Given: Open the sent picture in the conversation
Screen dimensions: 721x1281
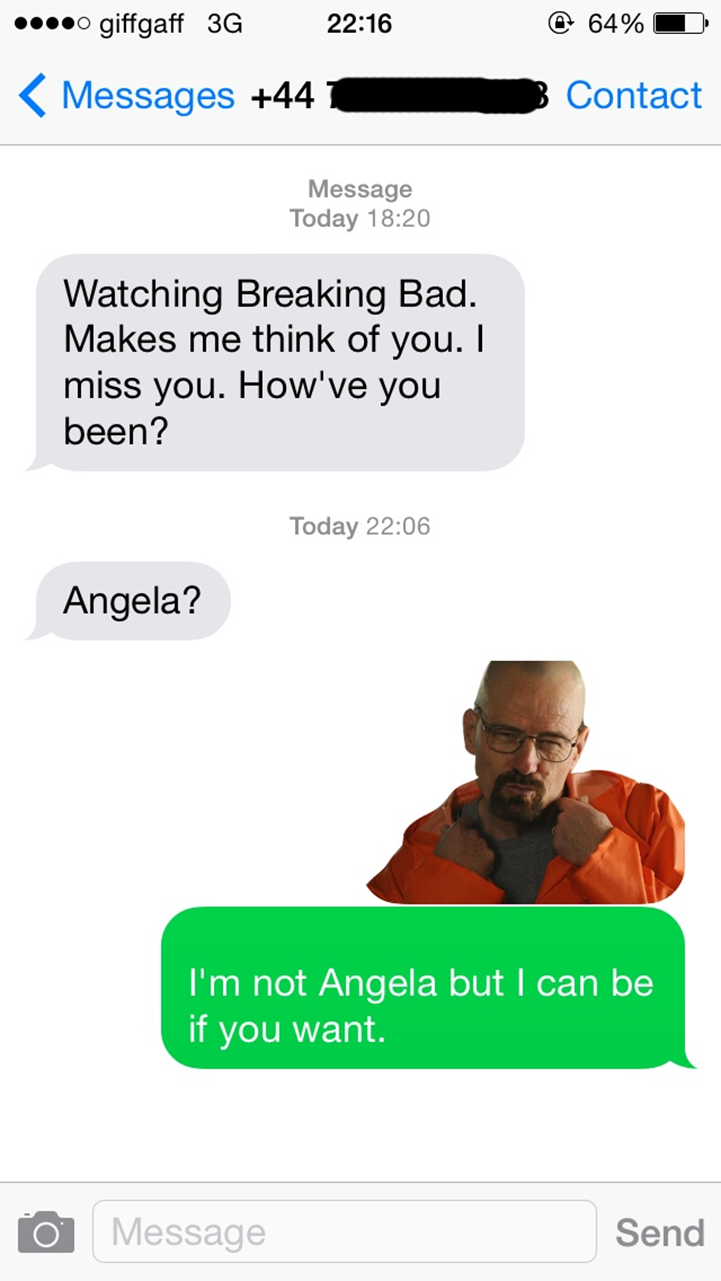Looking at the screenshot, I should [527, 782].
